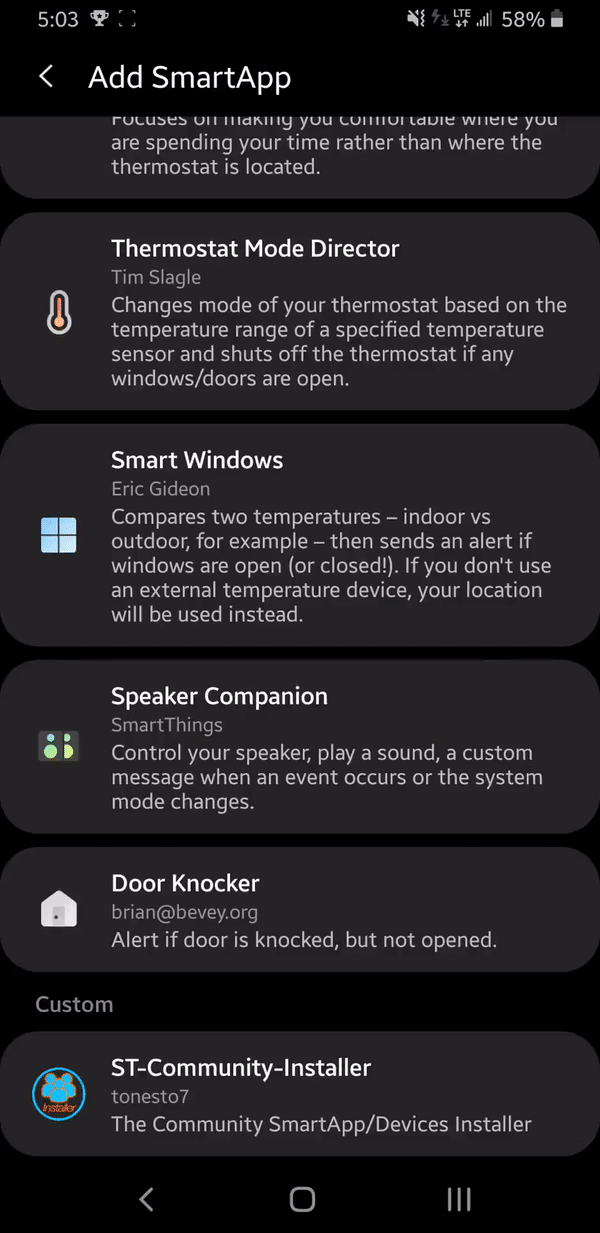Open ST-Community-Installer custom app
The width and height of the screenshot is (600, 1233).
tap(300, 1094)
